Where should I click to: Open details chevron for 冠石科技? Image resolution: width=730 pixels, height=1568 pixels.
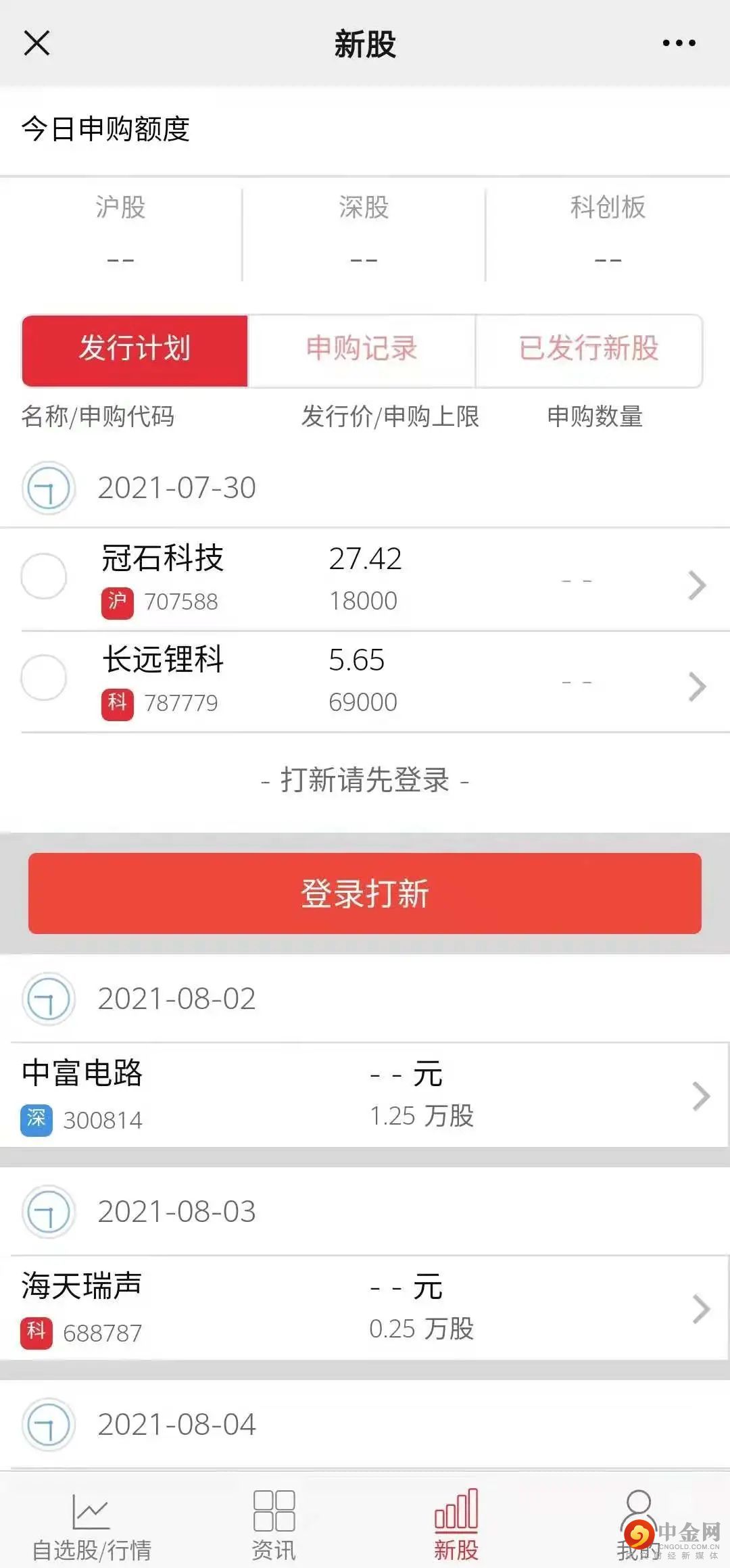click(697, 585)
